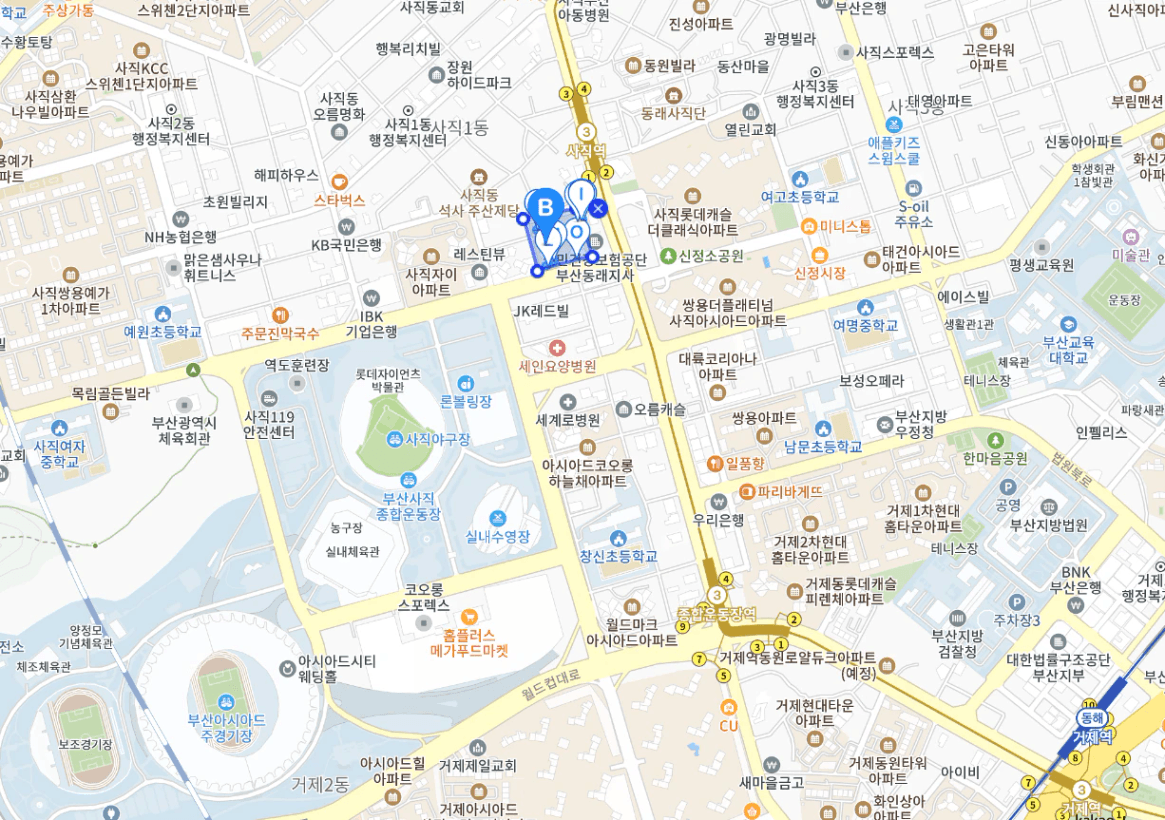
Task: Open 사직역 subway station marker
Action: coord(586,132)
